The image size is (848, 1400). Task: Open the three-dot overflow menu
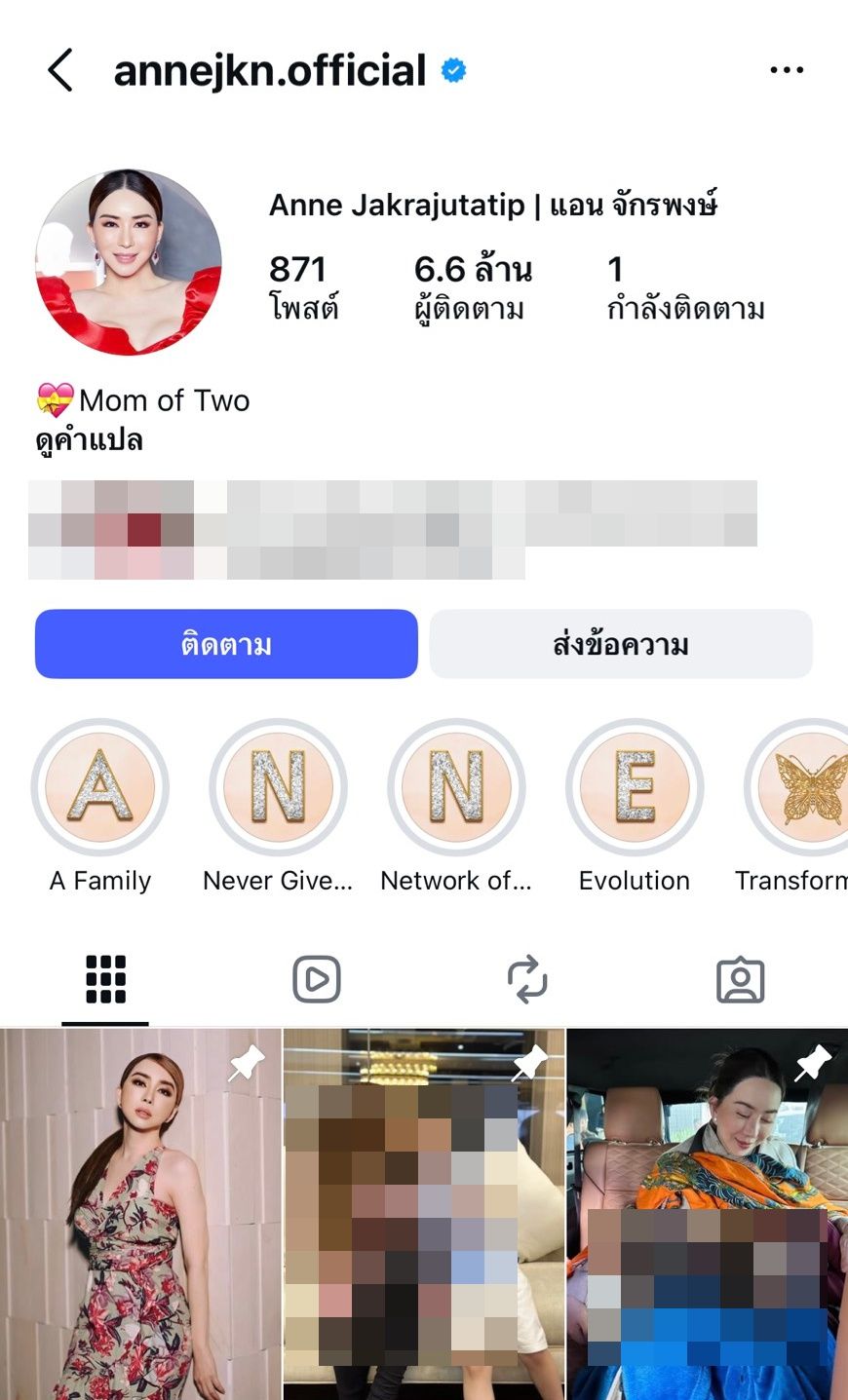[x=786, y=70]
